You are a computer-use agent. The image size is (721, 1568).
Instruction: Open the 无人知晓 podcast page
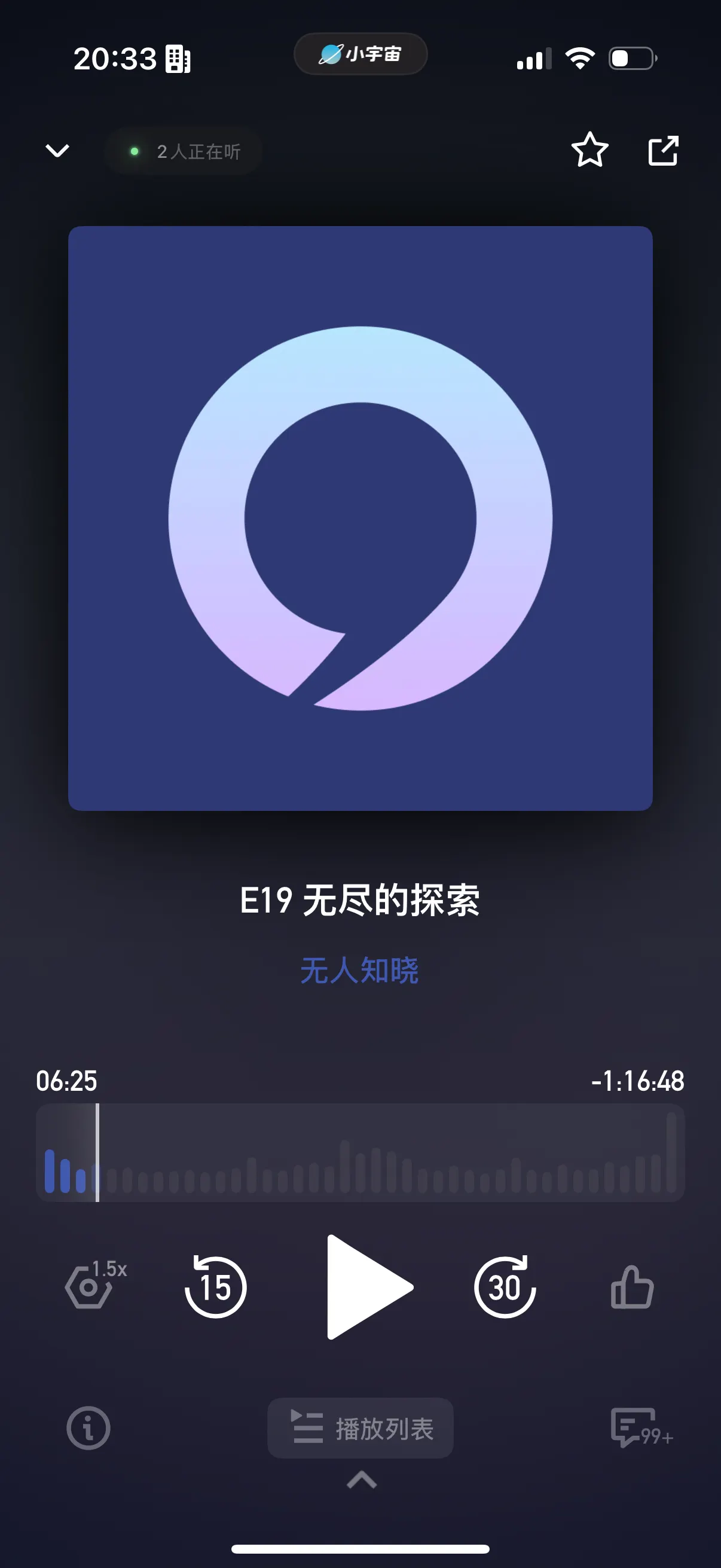pyautogui.click(x=359, y=970)
